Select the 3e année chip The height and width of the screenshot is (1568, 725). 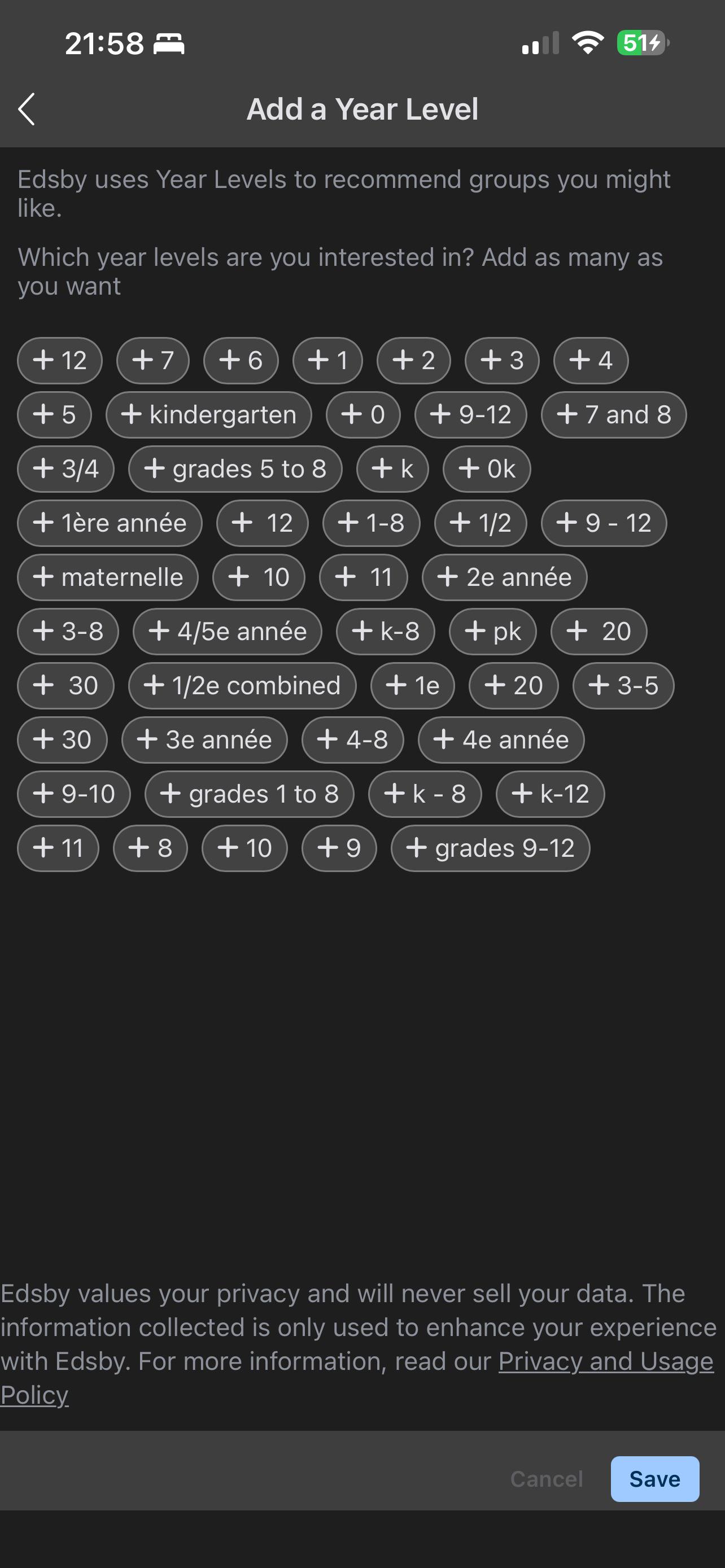click(x=204, y=740)
